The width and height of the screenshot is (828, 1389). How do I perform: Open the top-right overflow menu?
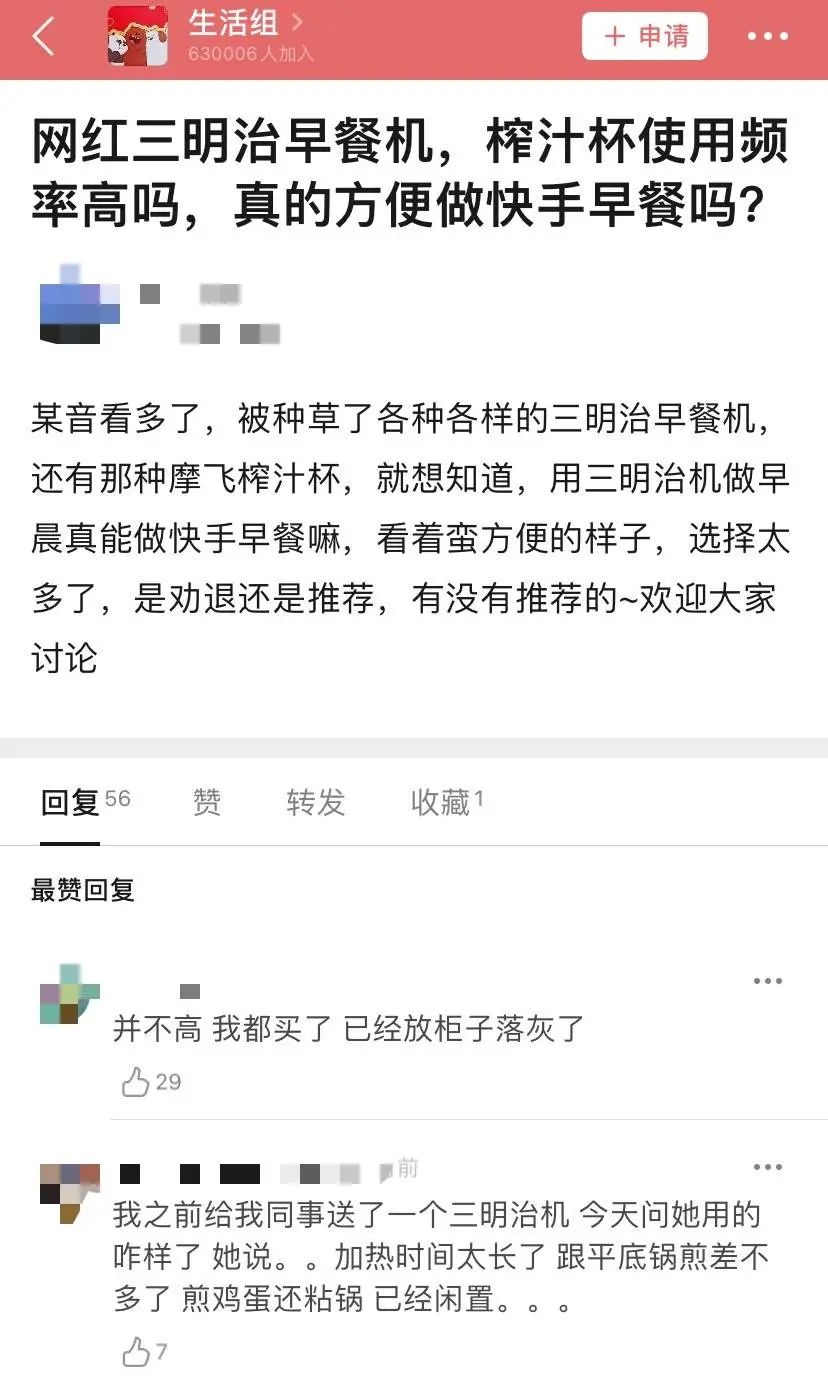point(767,37)
